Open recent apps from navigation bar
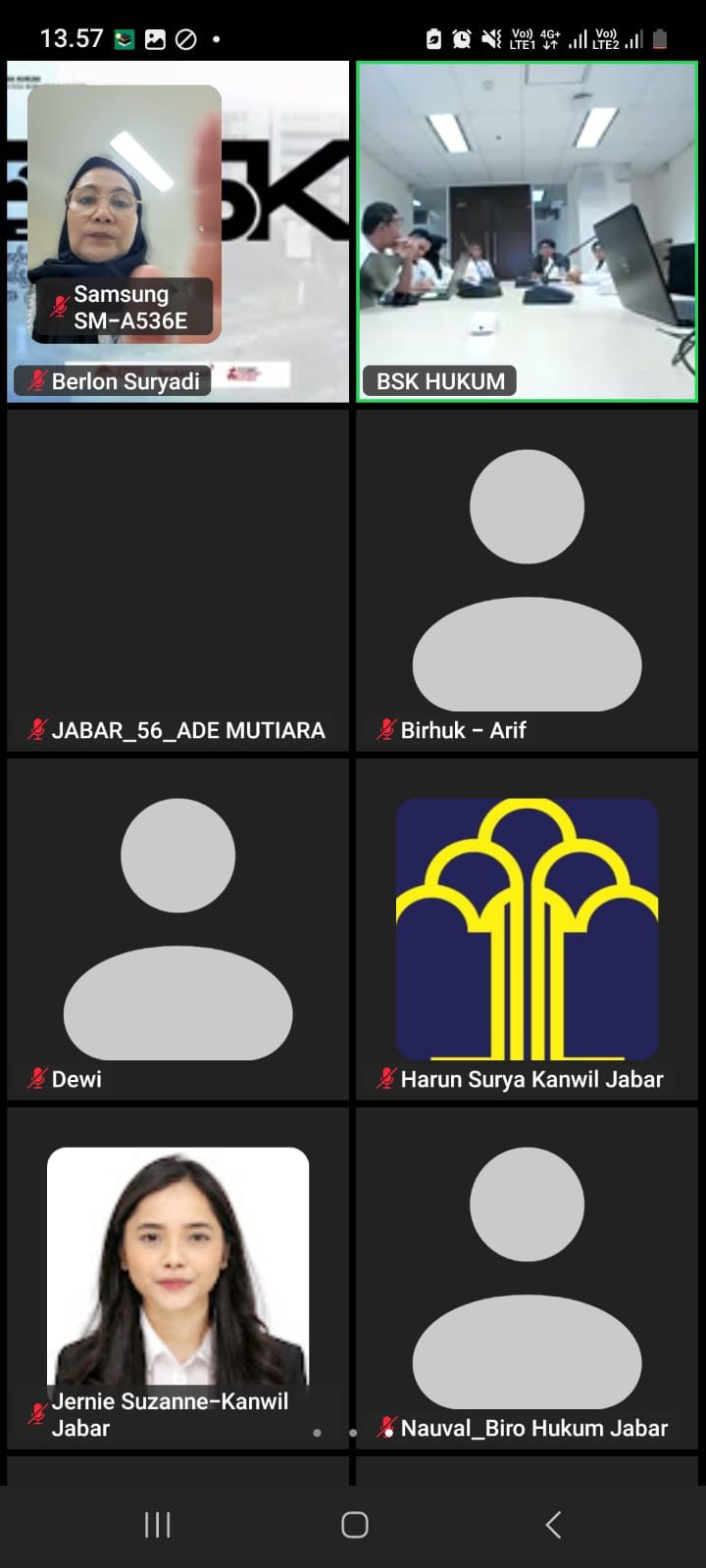Screen dimensions: 706x1568 click(x=157, y=1524)
